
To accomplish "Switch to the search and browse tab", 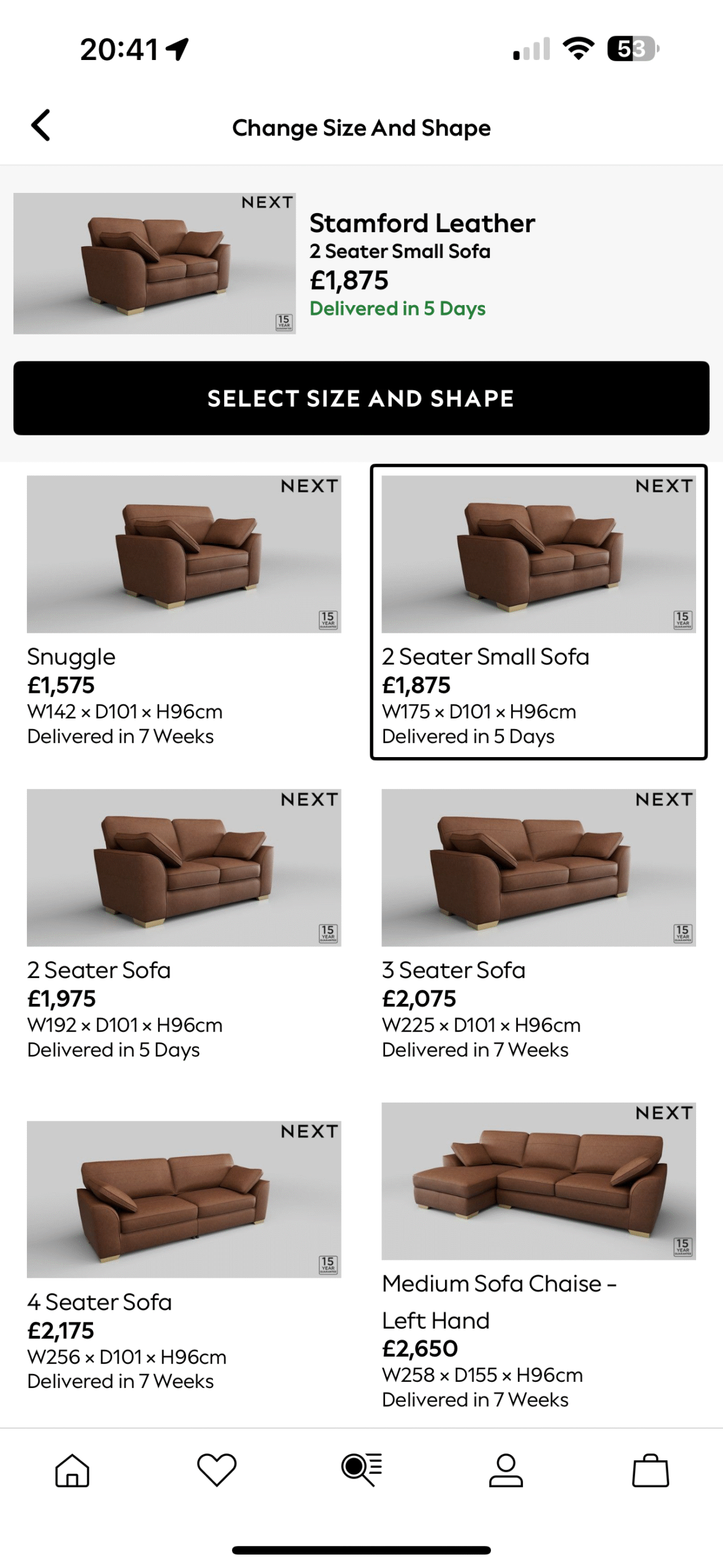I will tap(361, 1471).
